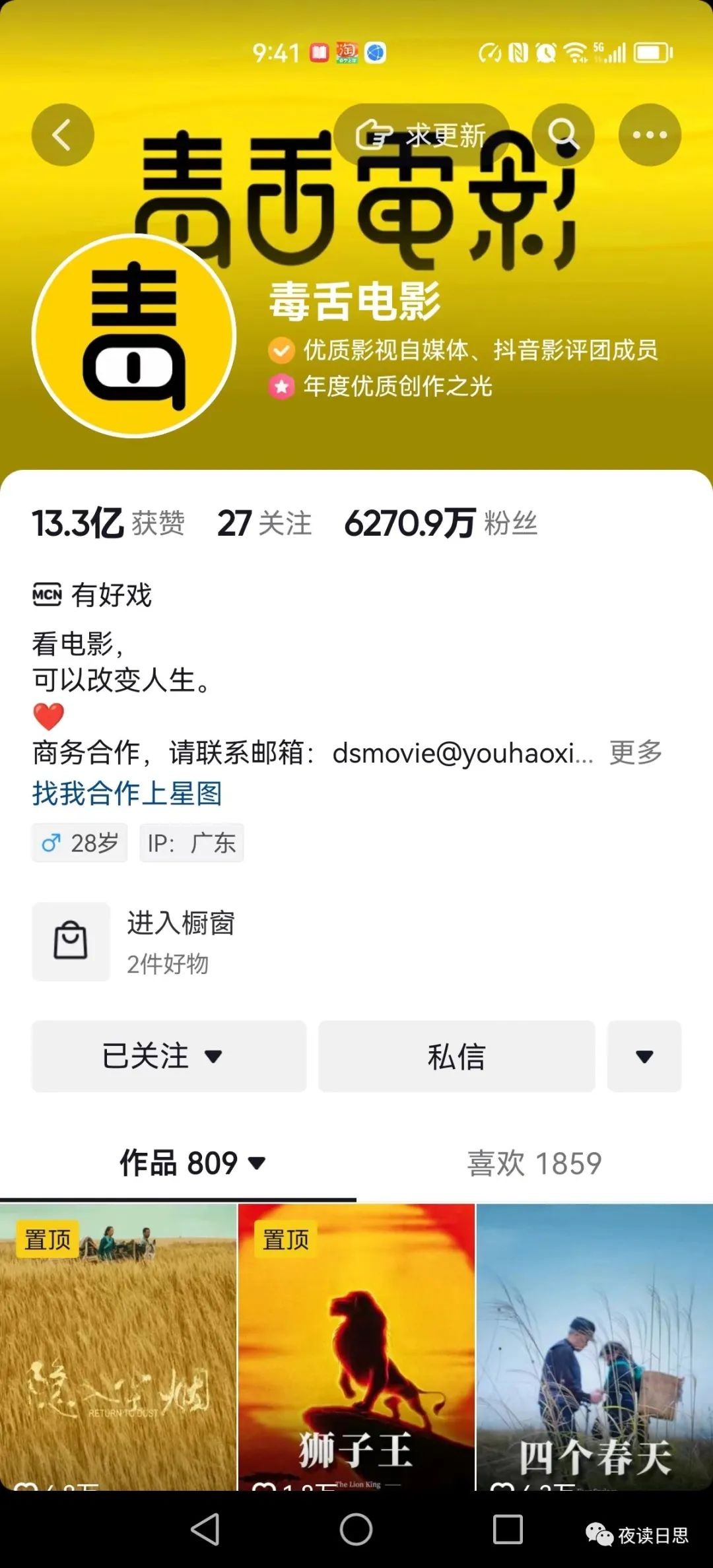The width and height of the screenshot is (713, 1568).
Task: Tap the 已关注 following dropdown button
Action: coord(169,1057)
